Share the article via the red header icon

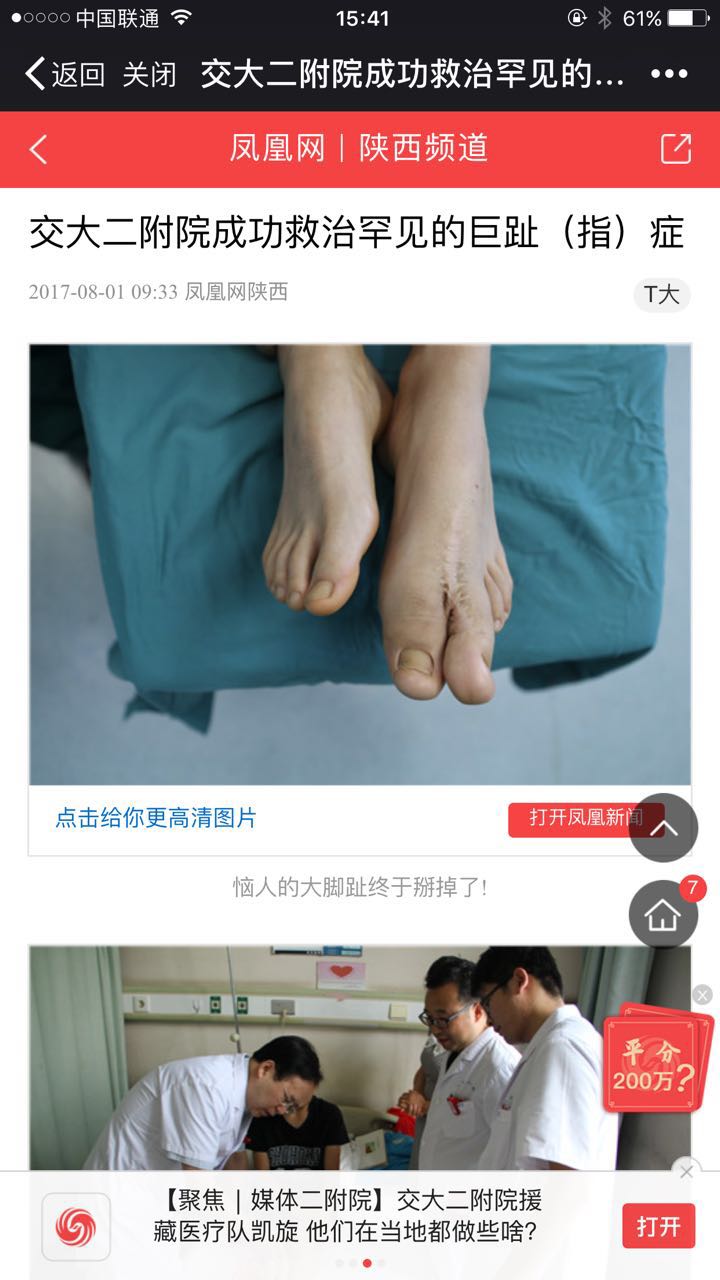(676, 149)
